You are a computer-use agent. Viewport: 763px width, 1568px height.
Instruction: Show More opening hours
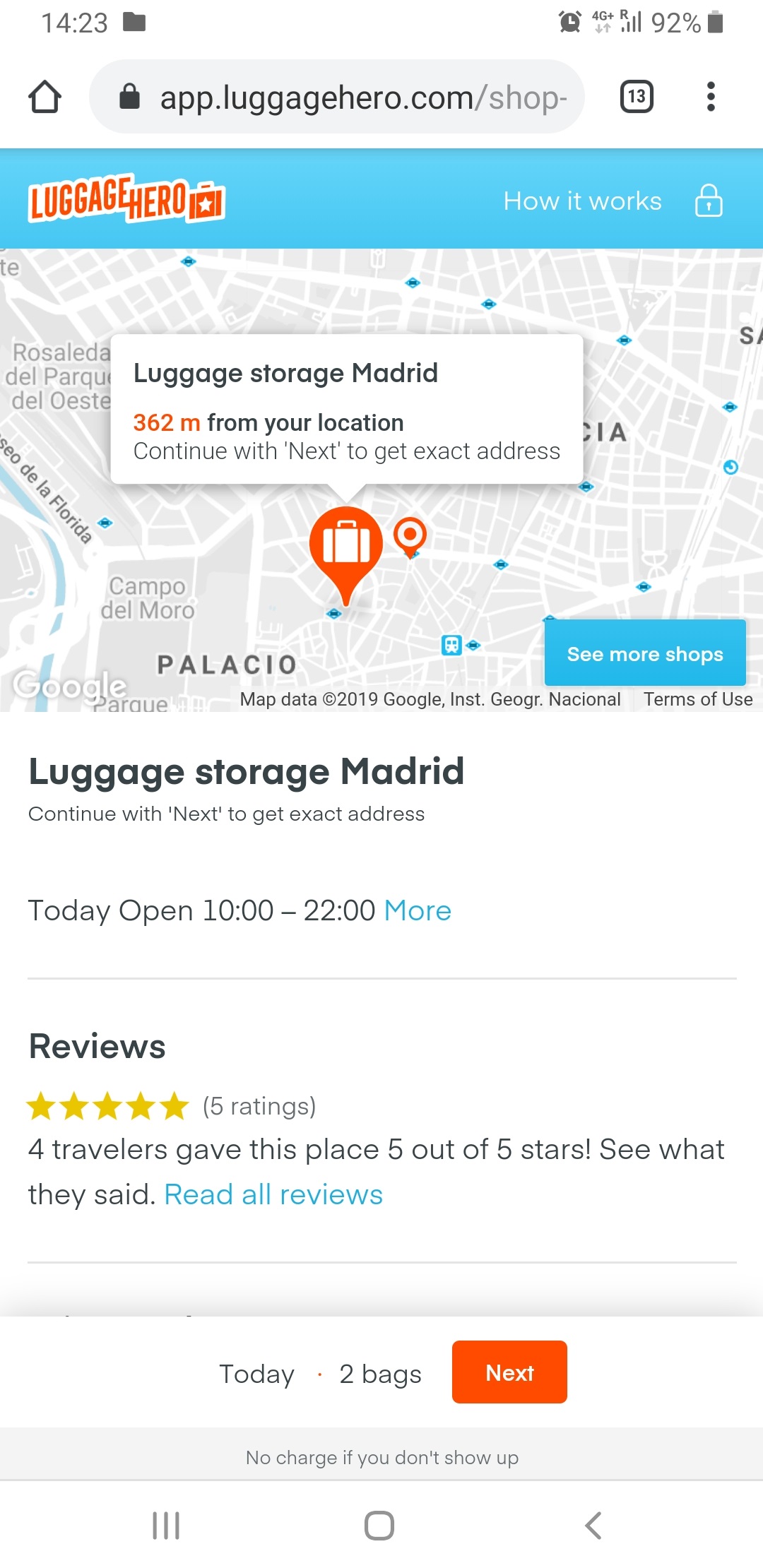(417, 911)
